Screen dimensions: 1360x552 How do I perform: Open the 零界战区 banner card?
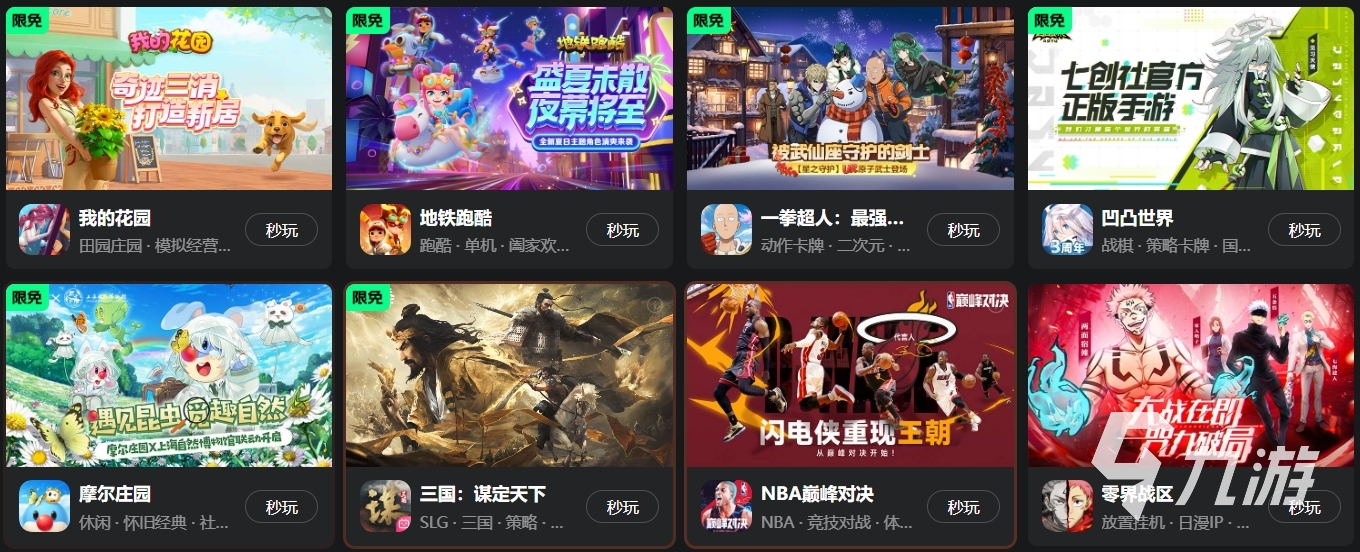pos(1191,375)
